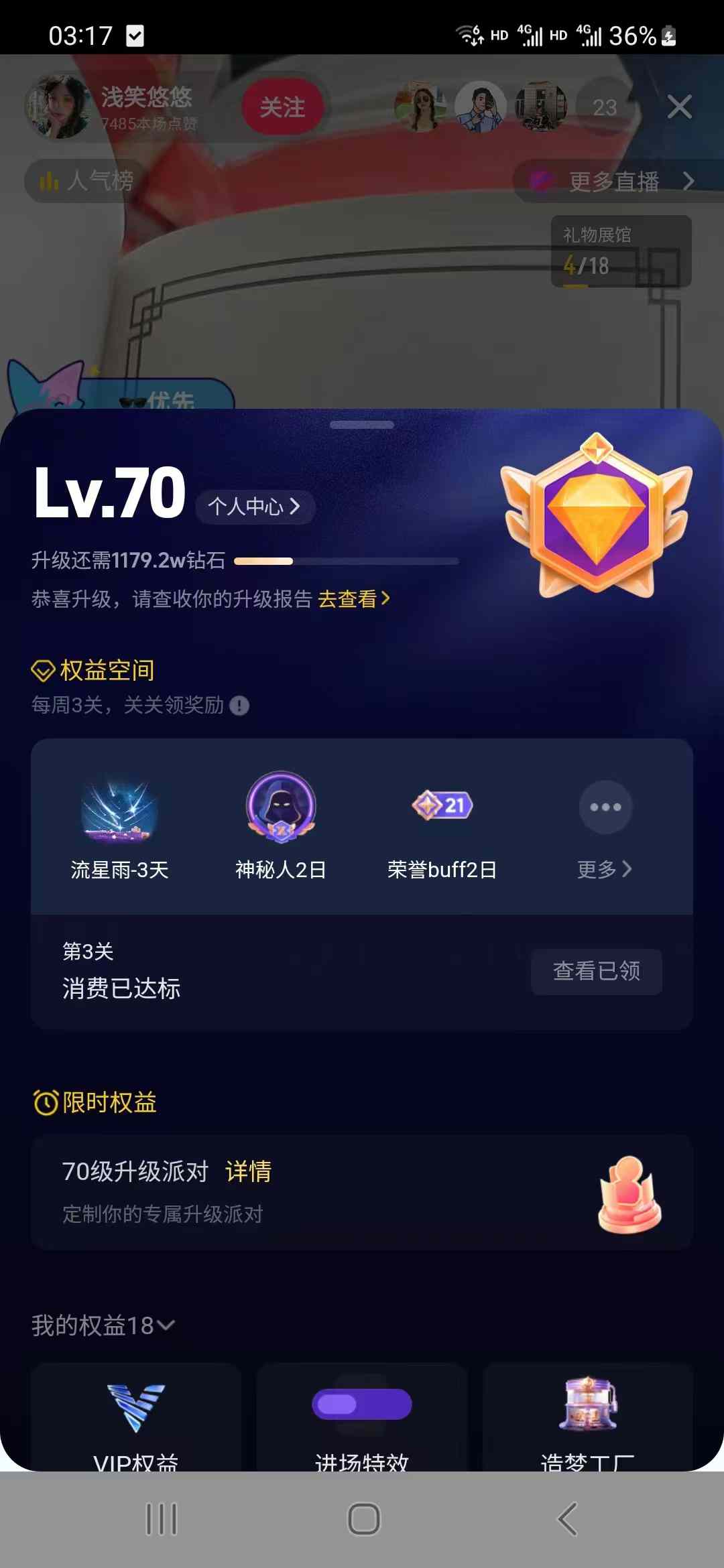Viewport: 724px width, 1568px height.
Task: Show the viewer list with the 23 count
Action: point(604,107)
